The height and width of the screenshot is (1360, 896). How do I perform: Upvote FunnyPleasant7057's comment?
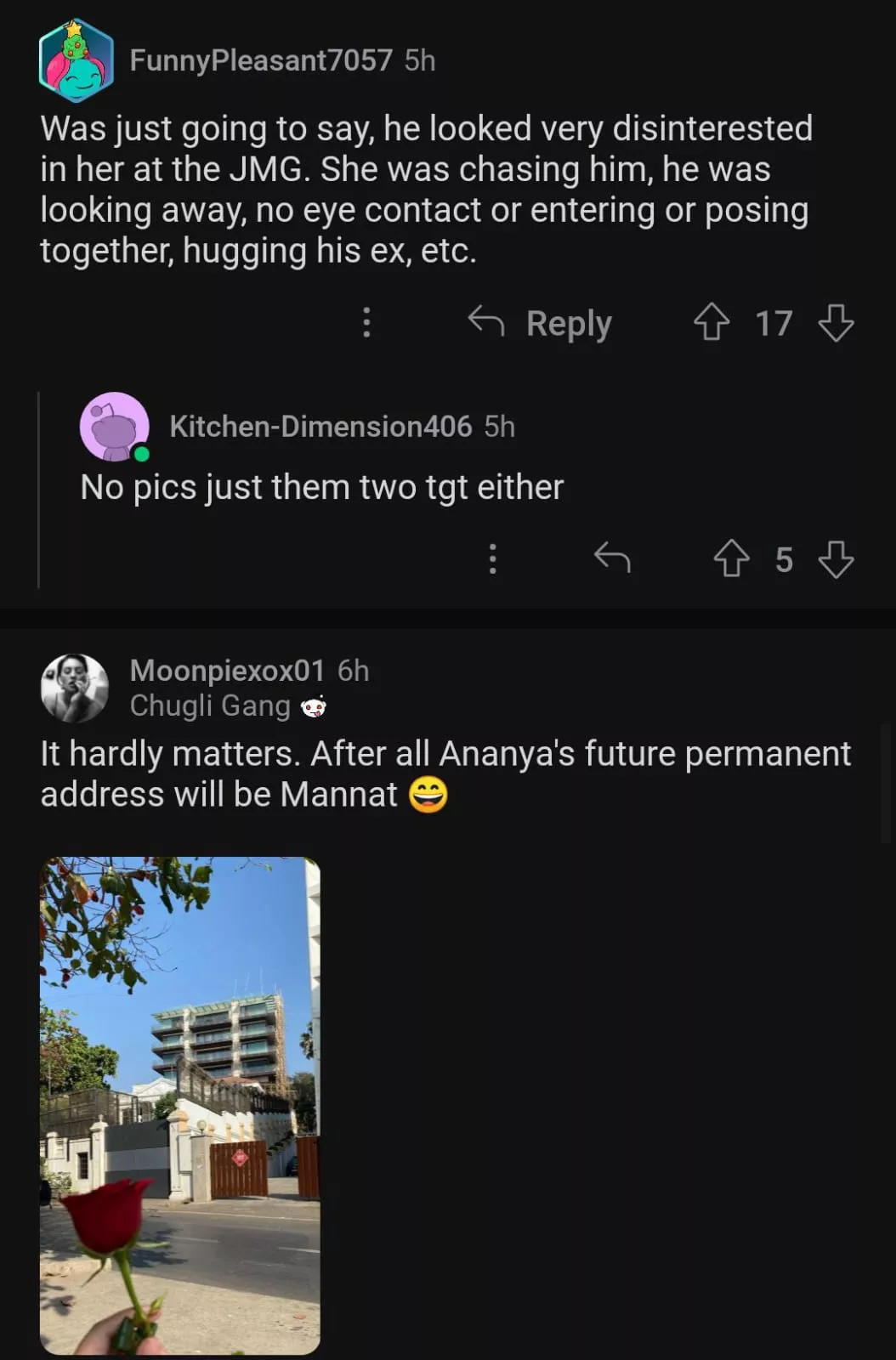(x=712, y=323)
